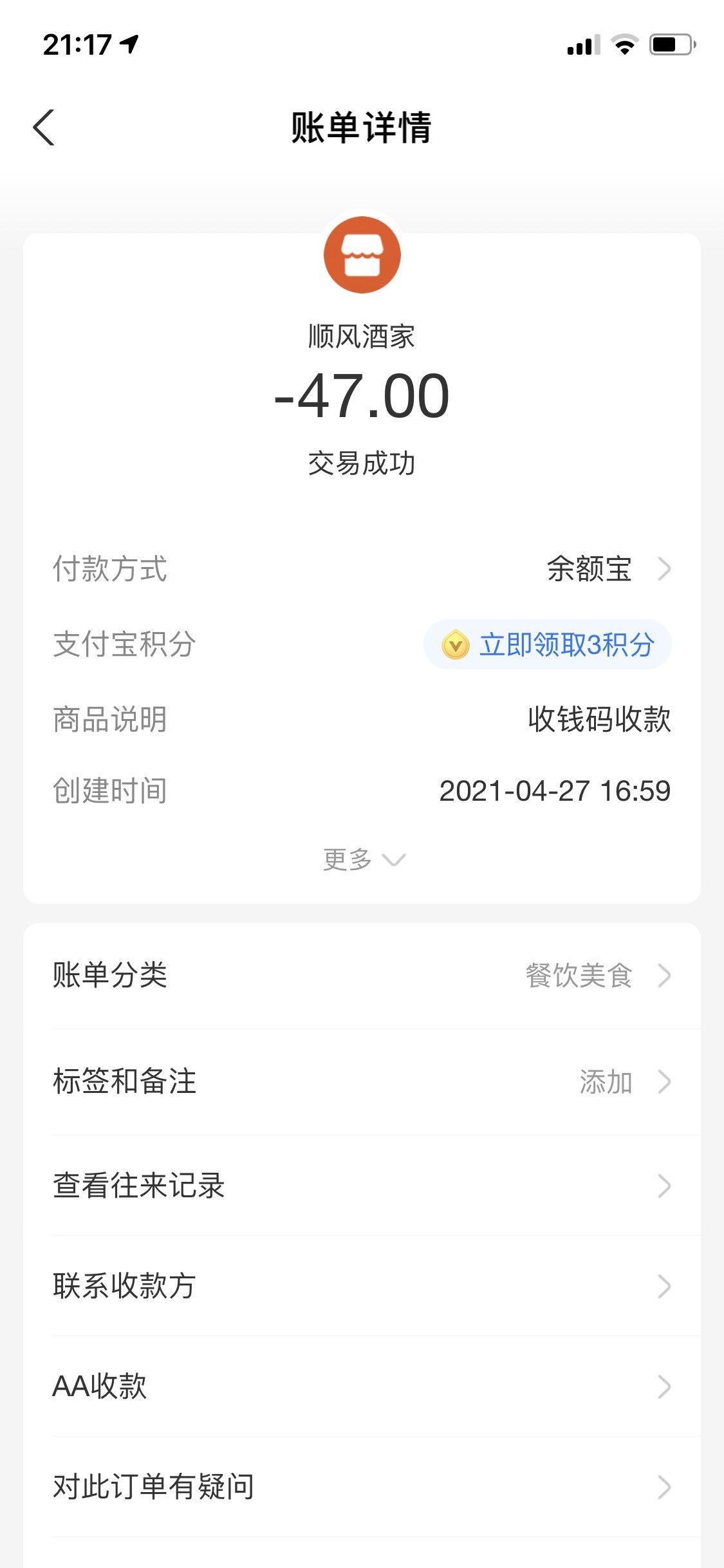Add a note under 标签和备注

362,1081
